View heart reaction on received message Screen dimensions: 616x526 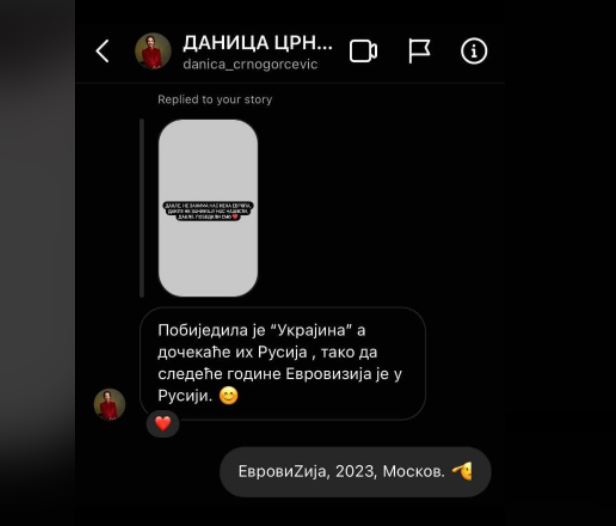click(x=163, y=423)
